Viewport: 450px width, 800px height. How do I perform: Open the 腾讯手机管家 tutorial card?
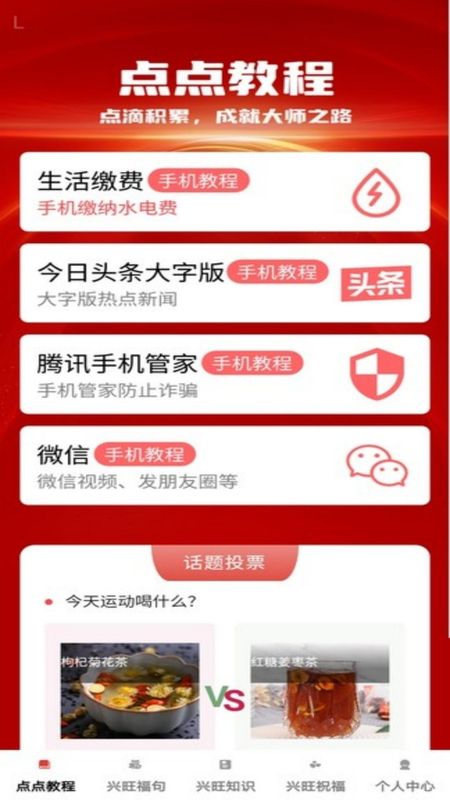point(225,374)
